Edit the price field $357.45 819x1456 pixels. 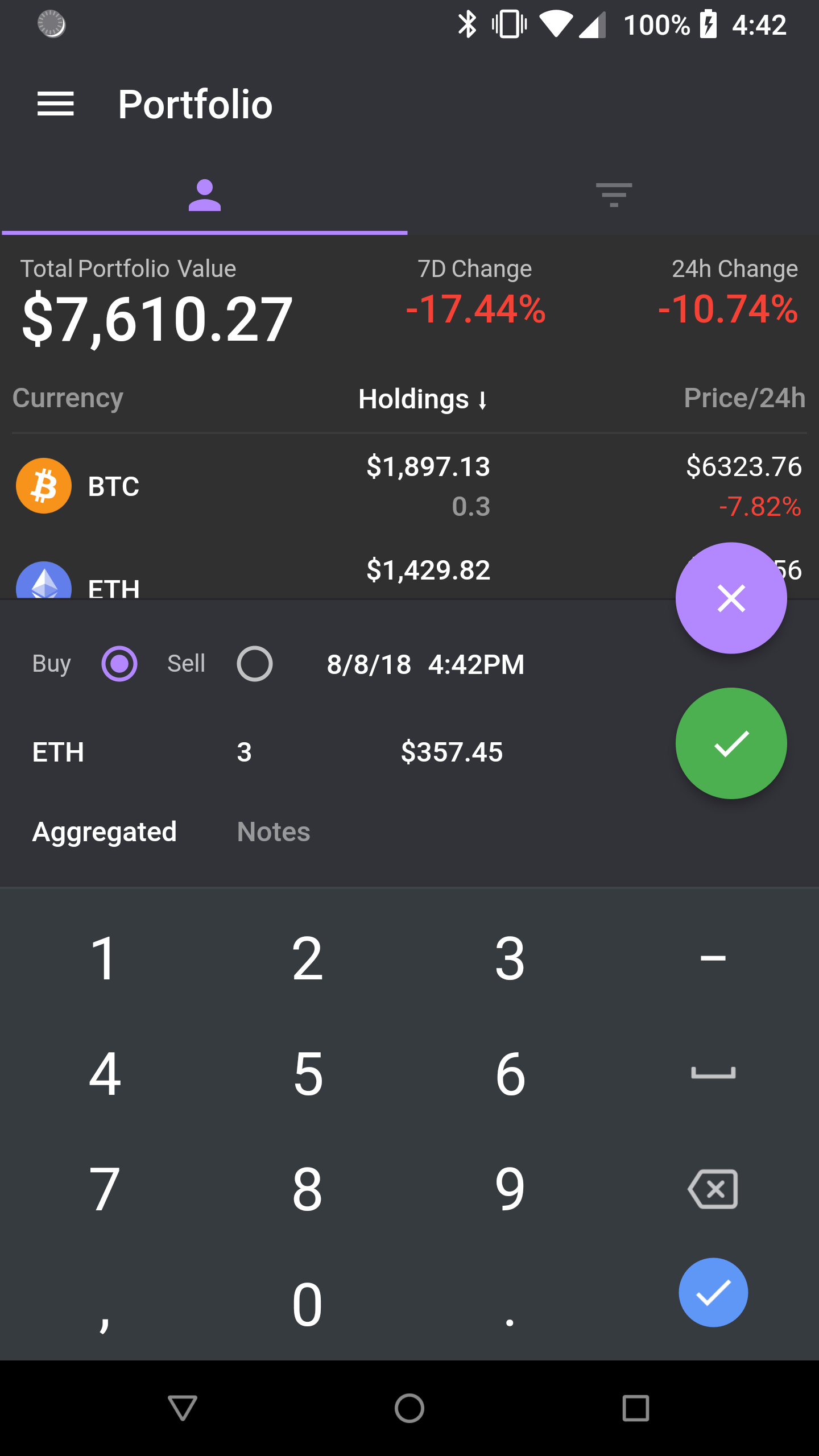tap(452, 752)
